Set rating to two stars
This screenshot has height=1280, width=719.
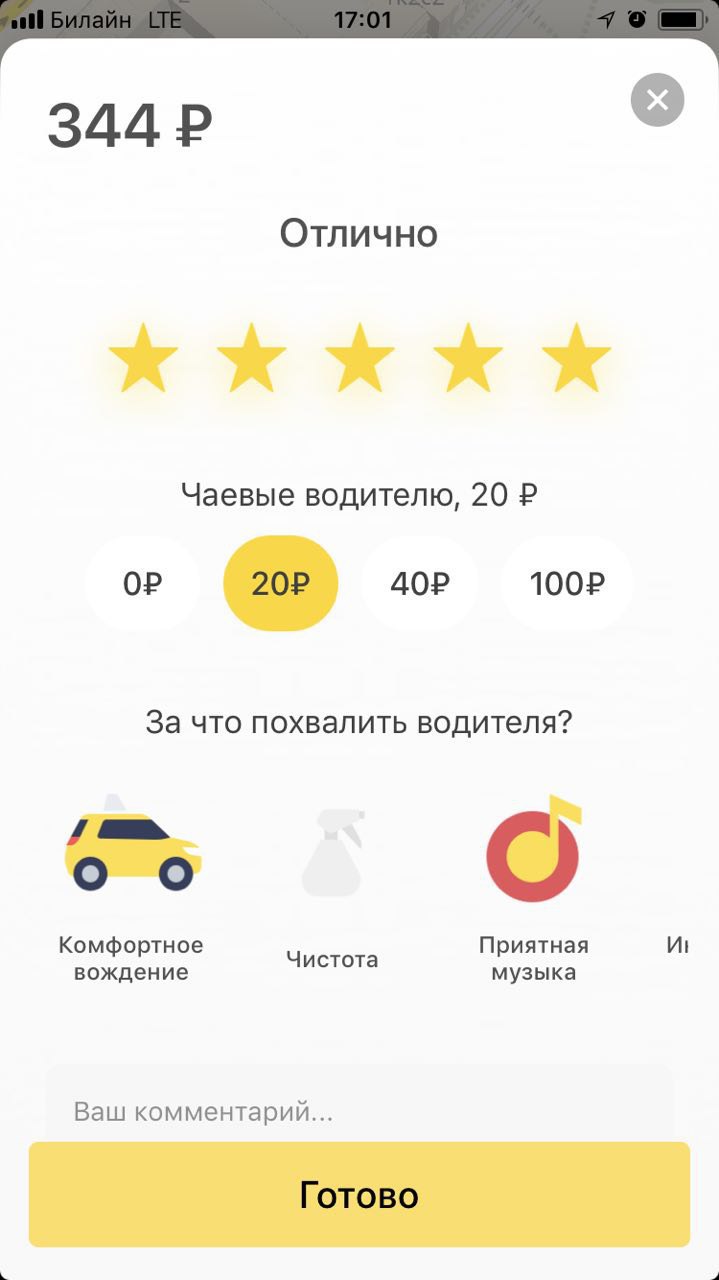pos(252,357)
